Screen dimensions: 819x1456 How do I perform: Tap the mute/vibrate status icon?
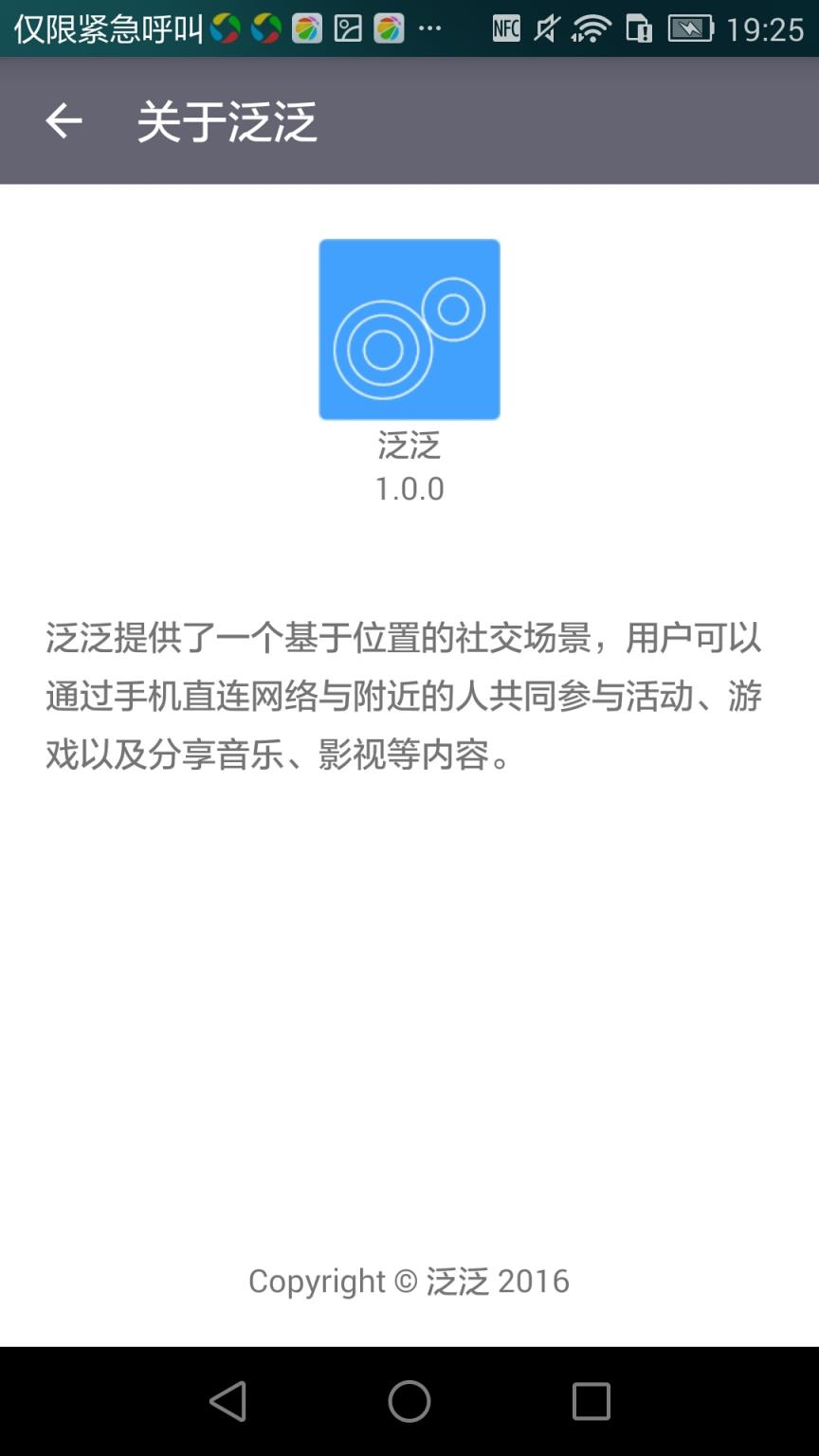[x=545, y=28]
